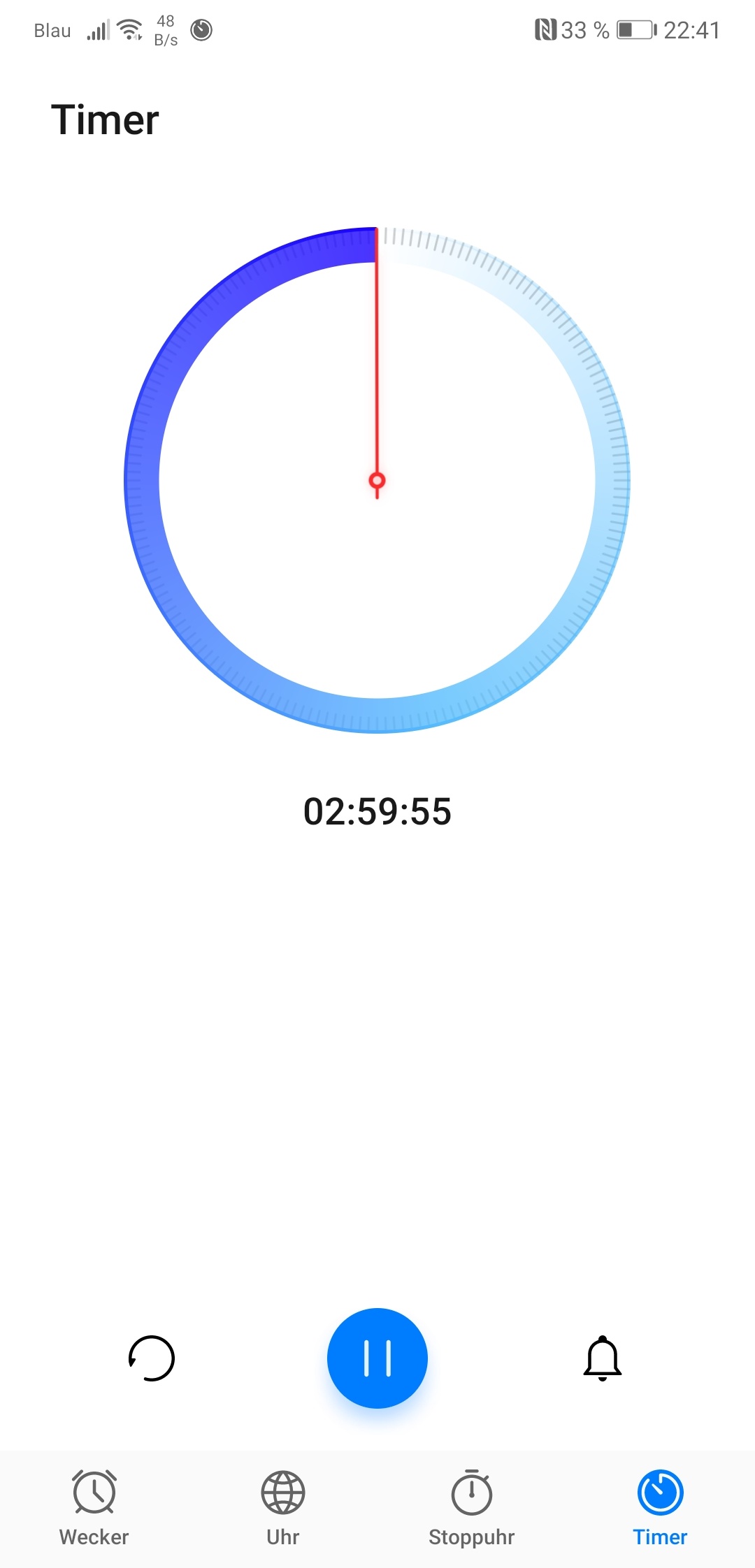Tap the countdown time 02:59:55

click(x=377, y=811)
